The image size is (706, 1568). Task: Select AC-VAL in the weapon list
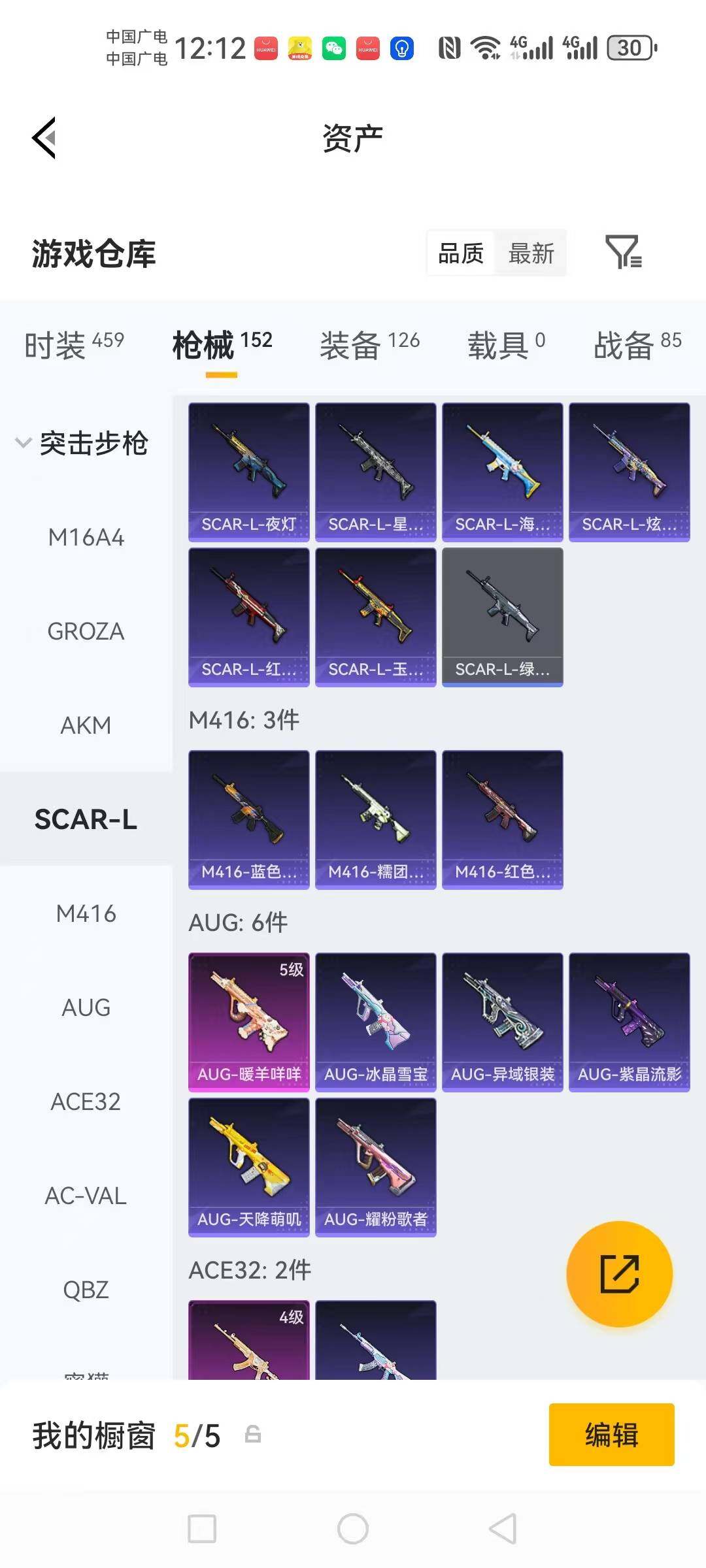[x=86, y=1196]
